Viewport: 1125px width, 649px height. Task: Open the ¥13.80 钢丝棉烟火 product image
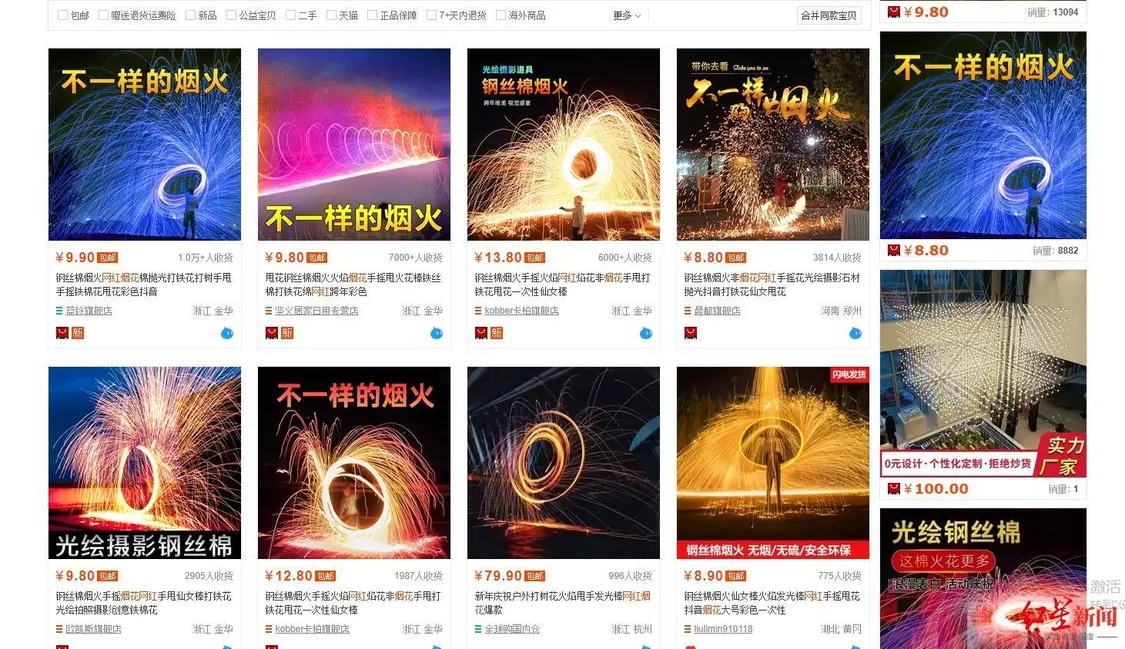point(563,144)
